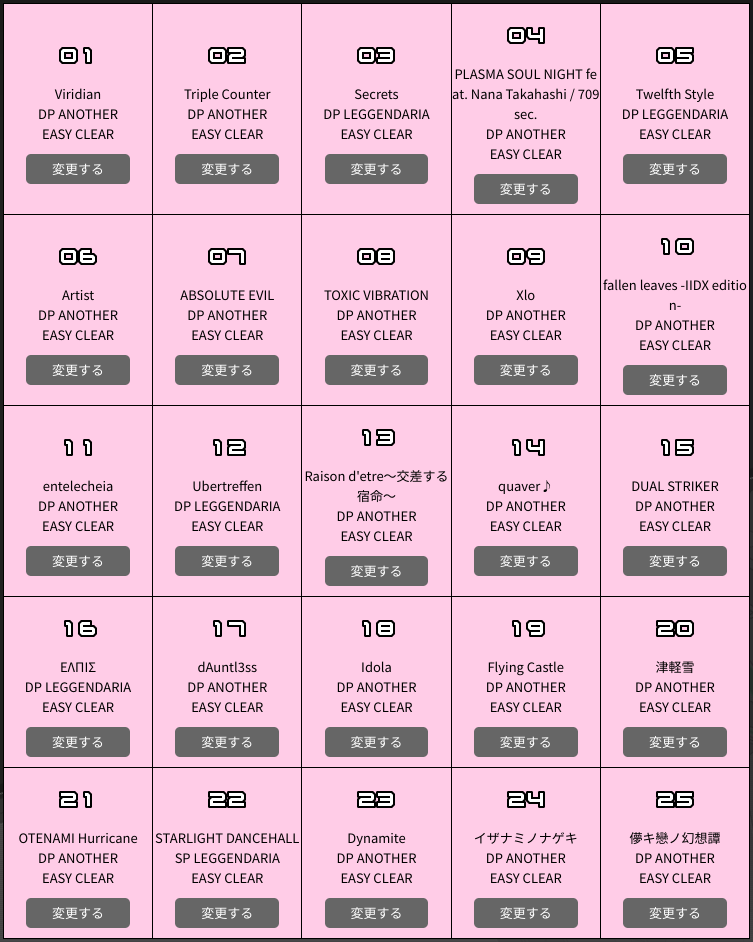Tap 変更する under 19 Flying Castle
Image resolution: width=753 pixels, height=942 pixels.
coord(525,741)
